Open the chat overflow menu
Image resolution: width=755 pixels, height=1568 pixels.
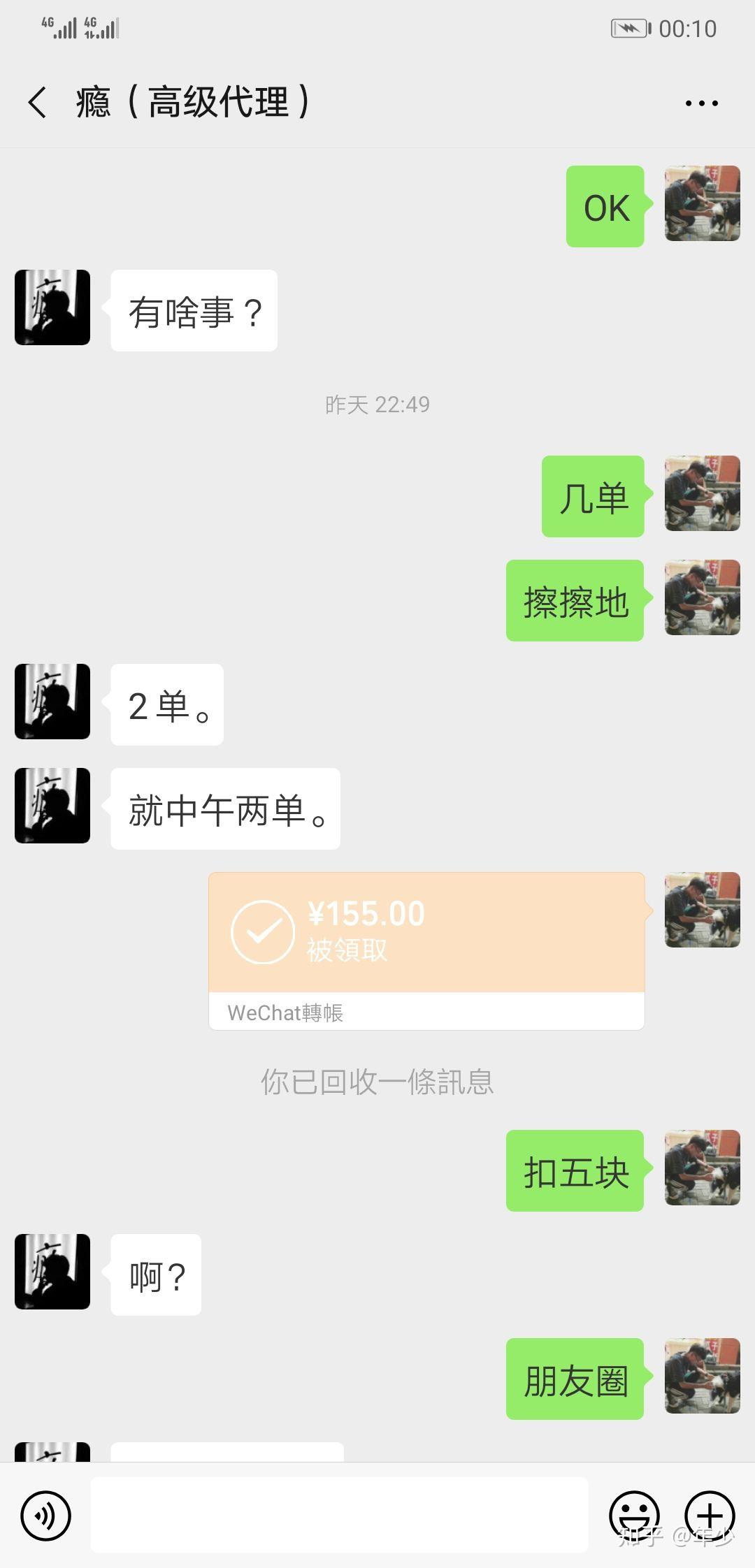pos(701,103)
